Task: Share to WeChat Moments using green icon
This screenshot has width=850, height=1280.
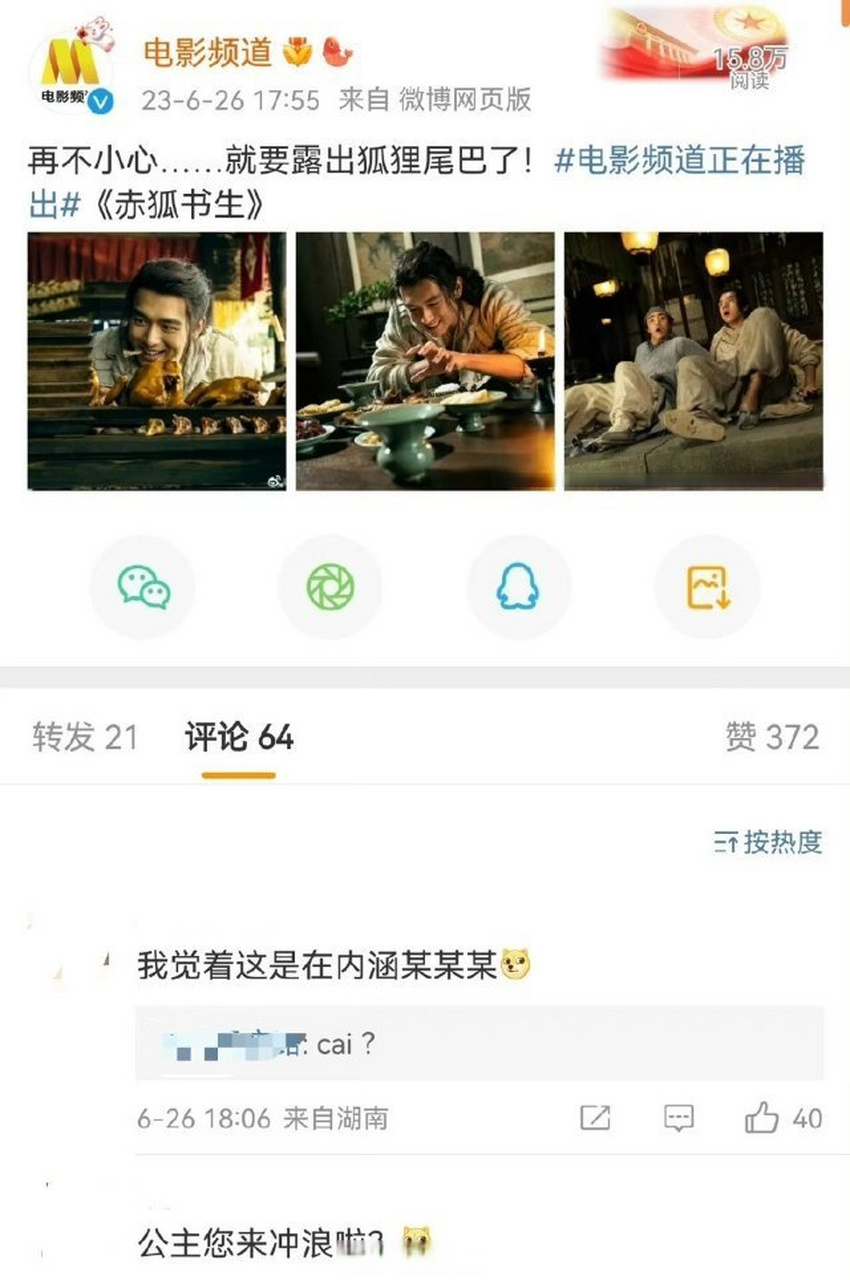Action: [330, 588]
